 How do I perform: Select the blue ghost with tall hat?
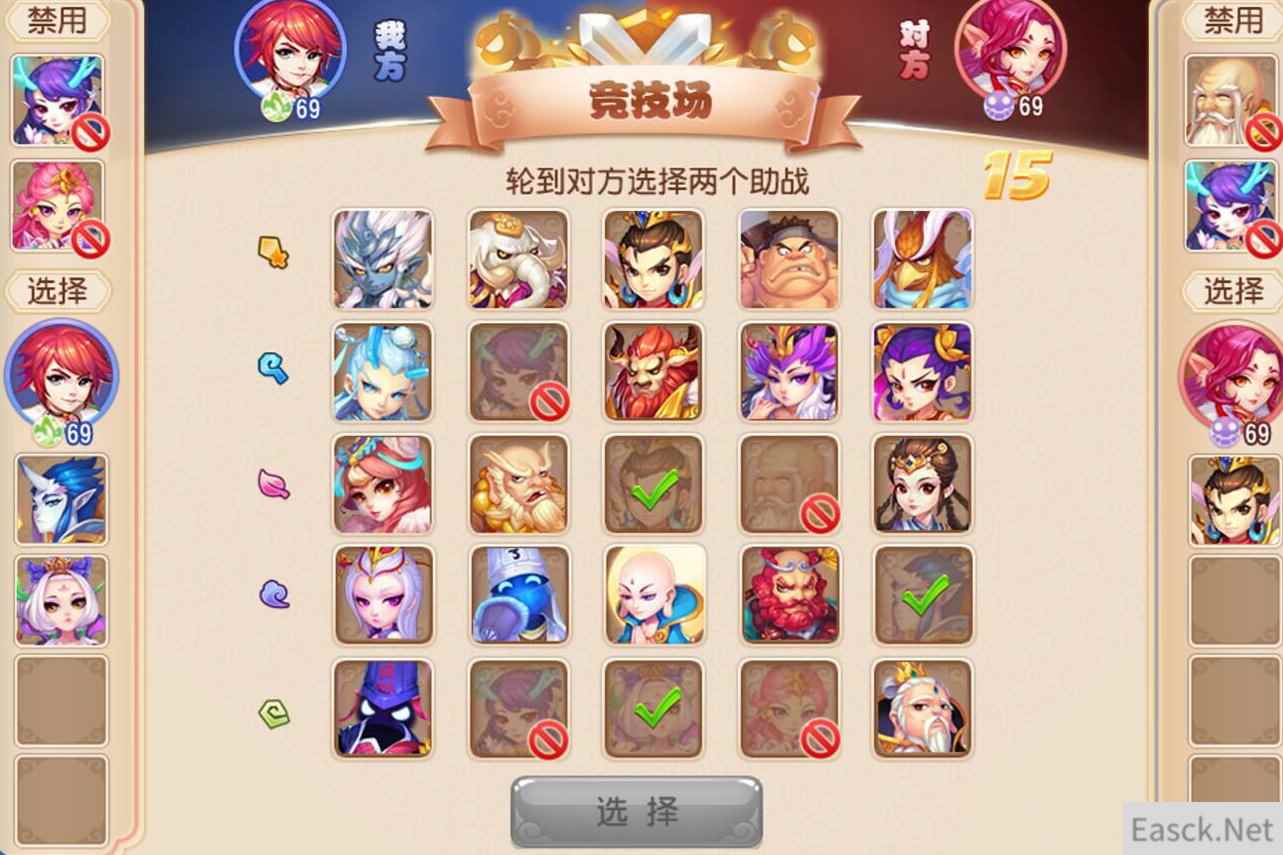tap(518, 595)
